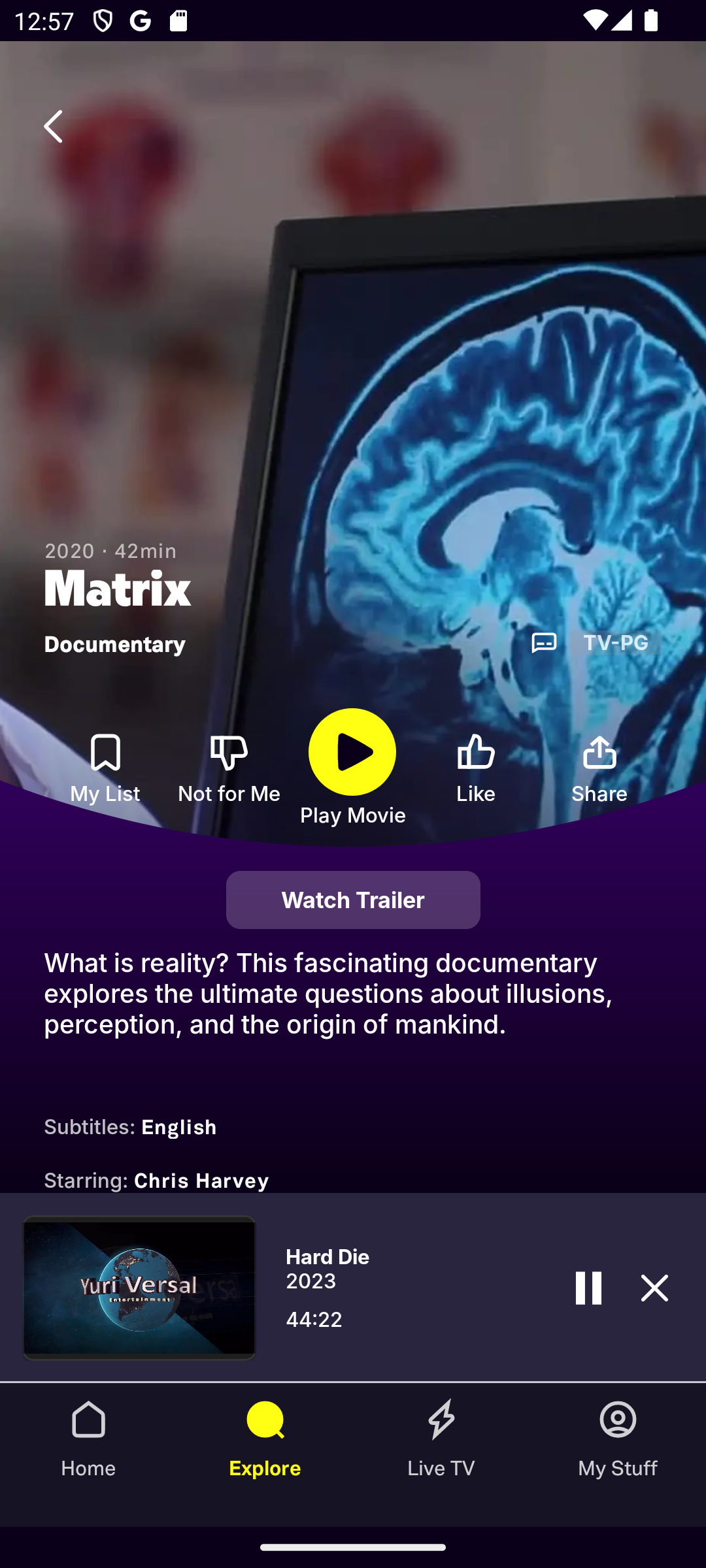Watch the trailer for Matrix
The width and height of the screenshot is (706, 1568).
[x=353, y=900]
